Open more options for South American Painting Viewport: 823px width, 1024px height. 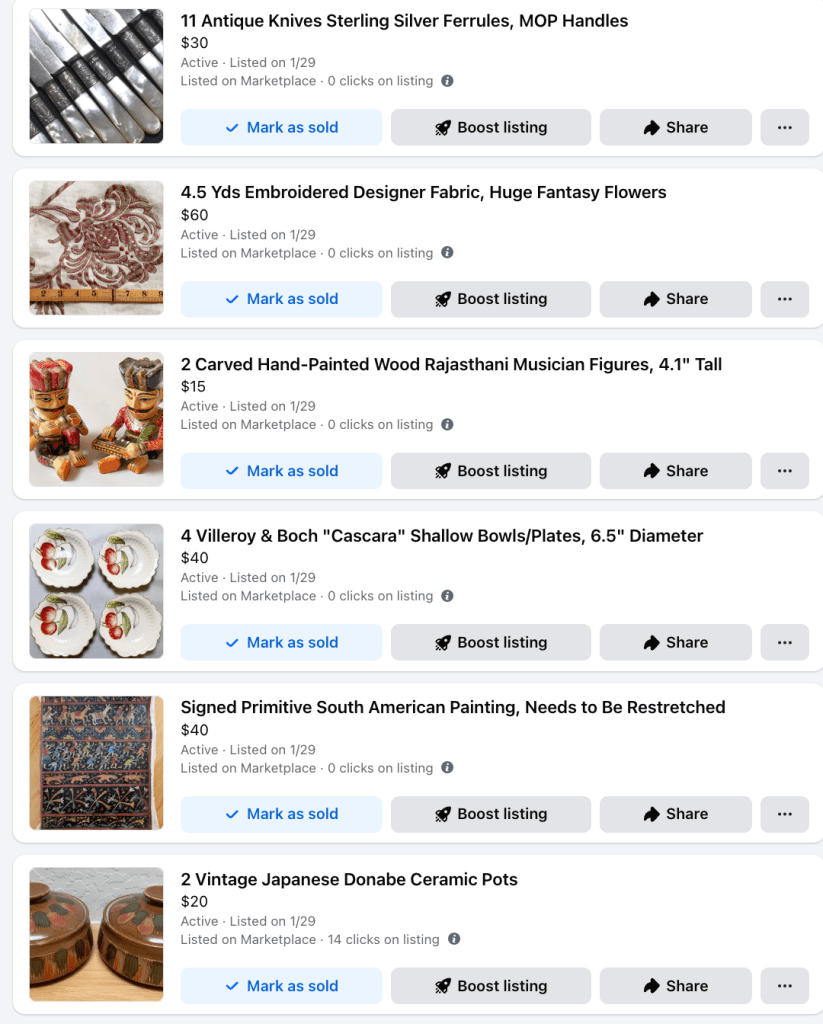(785, 814)
